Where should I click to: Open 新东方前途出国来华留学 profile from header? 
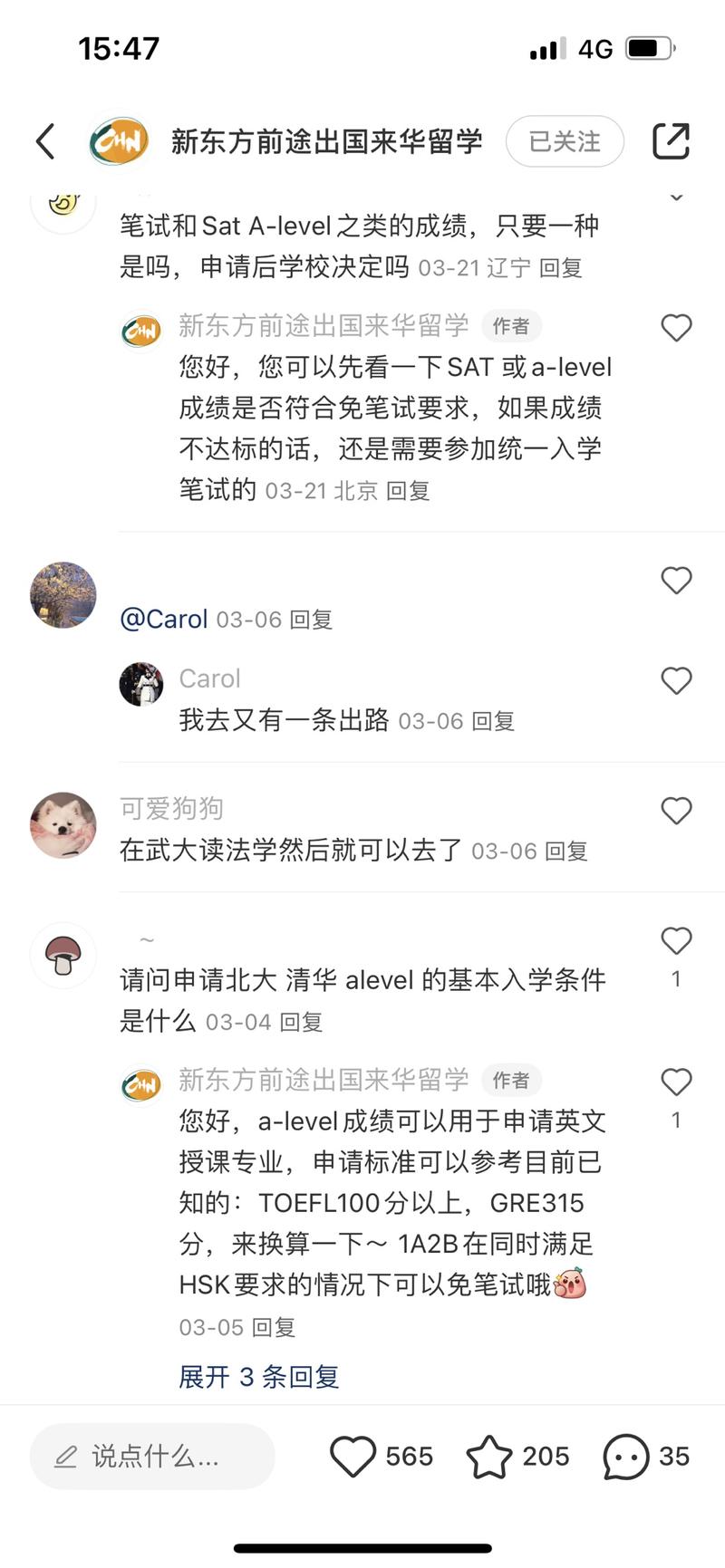click(x=326, y=141)
